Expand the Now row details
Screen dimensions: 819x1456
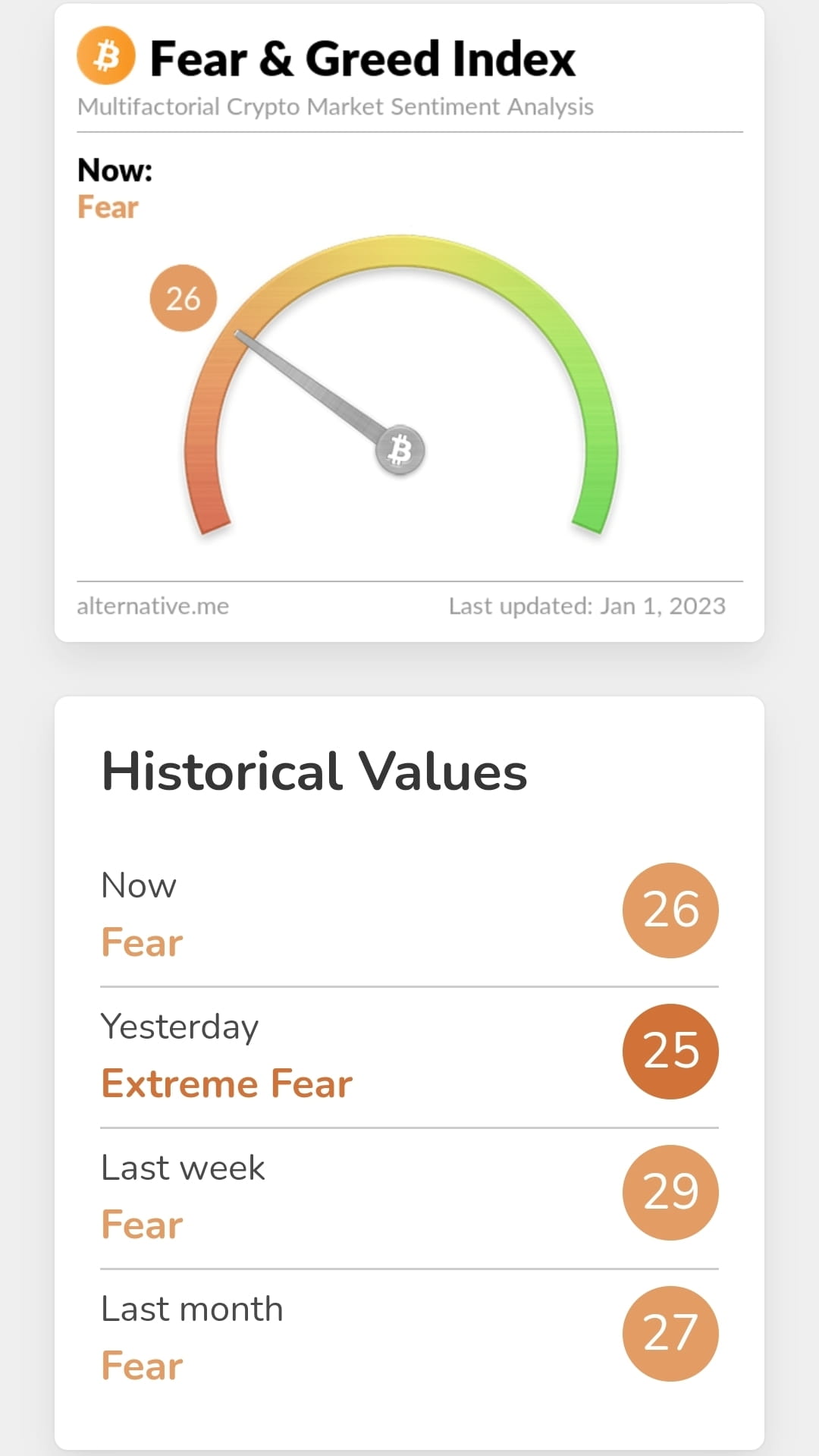tap(138, 885)
